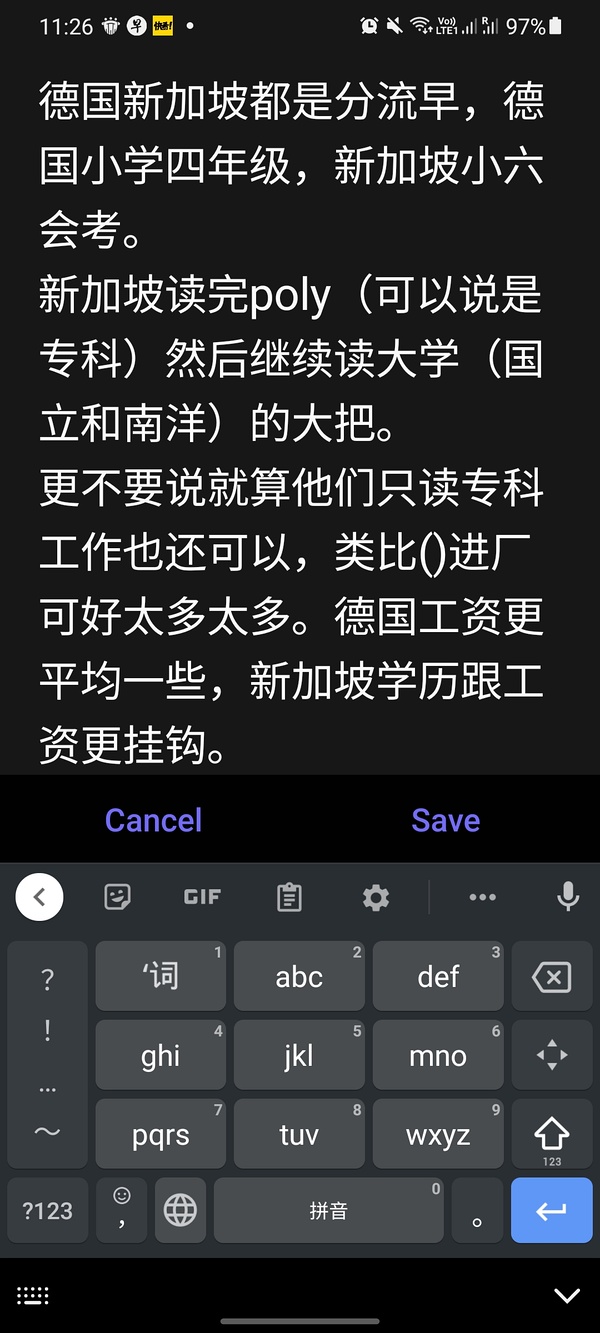The image size is (600, 1333).
Task: Switch keyboard language with the globe key
Action: pyautogui.click(x=180, y=1211)
